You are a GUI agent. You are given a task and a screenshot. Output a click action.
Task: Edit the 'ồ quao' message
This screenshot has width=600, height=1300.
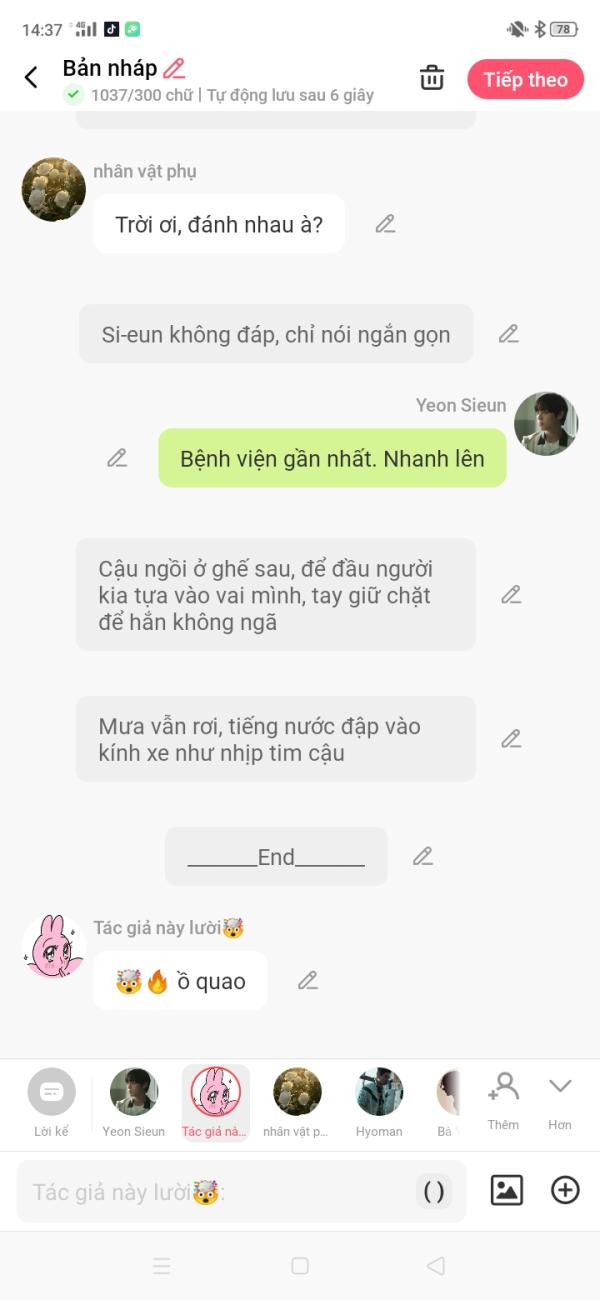(308, 981)
